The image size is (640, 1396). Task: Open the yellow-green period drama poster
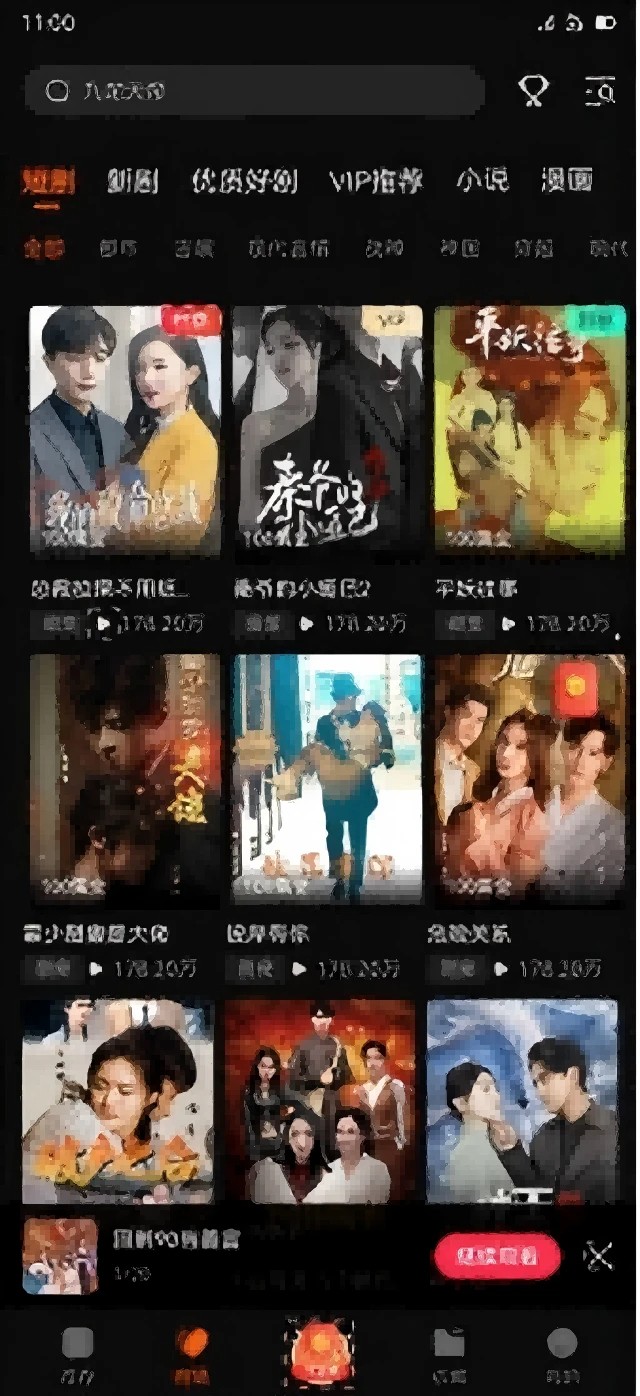coord(530,430)
